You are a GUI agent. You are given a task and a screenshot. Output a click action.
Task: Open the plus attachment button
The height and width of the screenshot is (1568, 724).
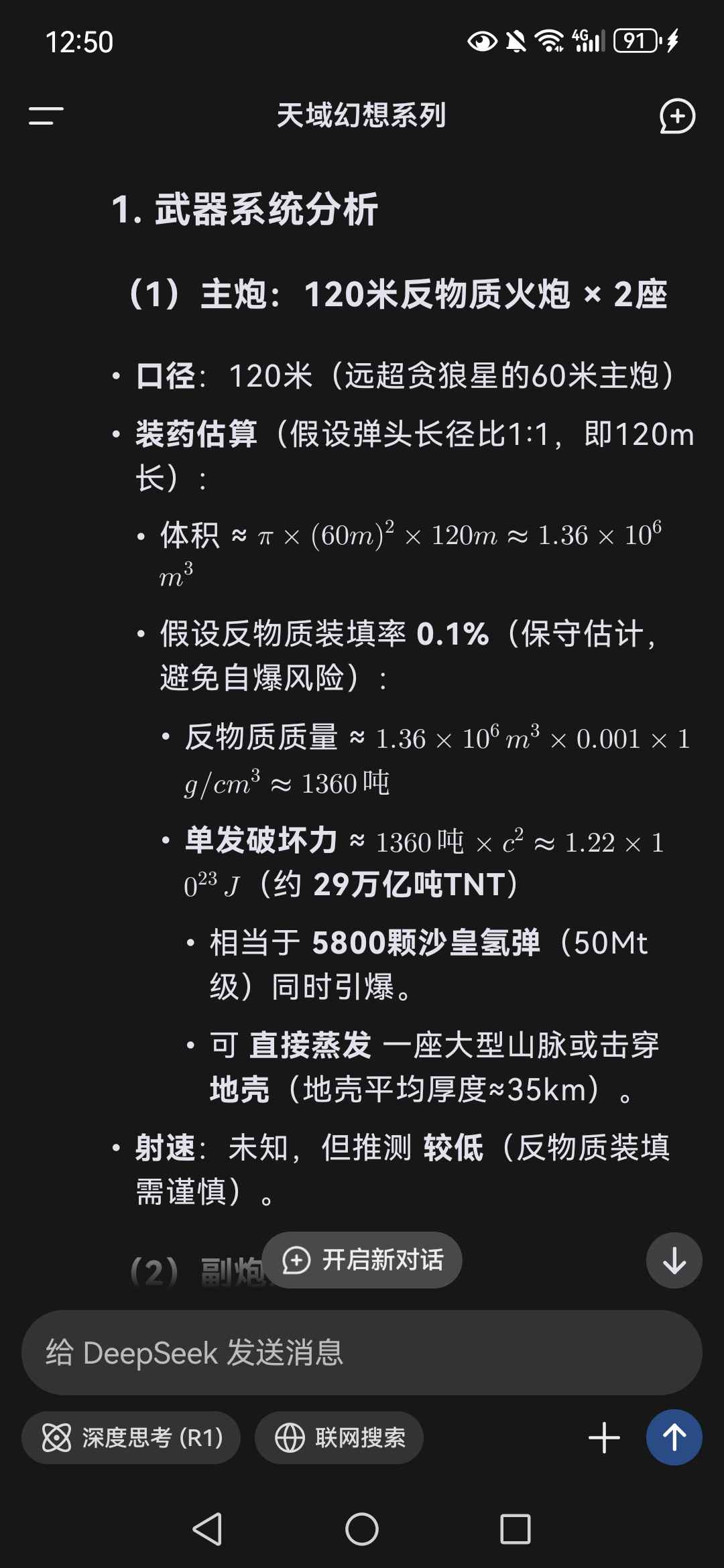click(x=603, y=1438)
